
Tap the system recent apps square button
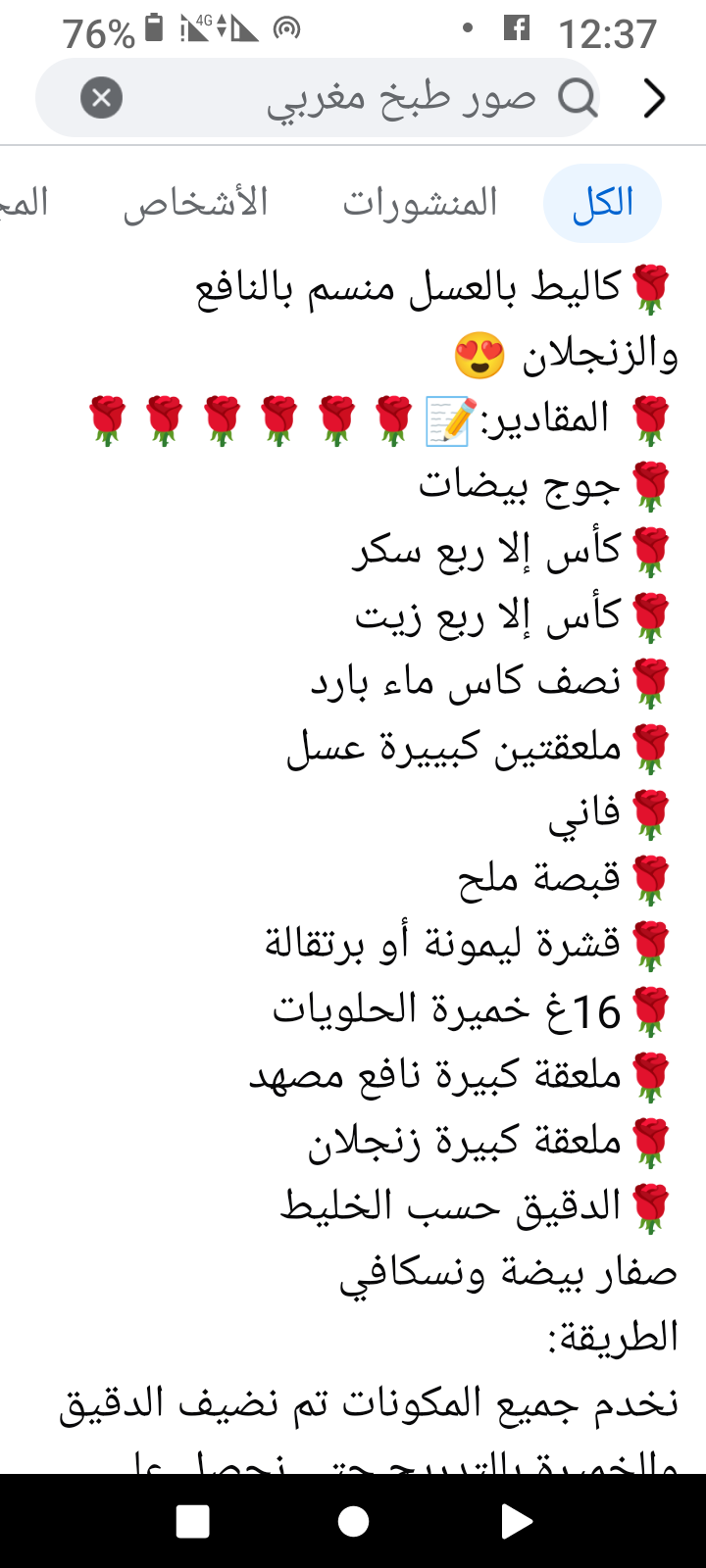click(192, 1521)
